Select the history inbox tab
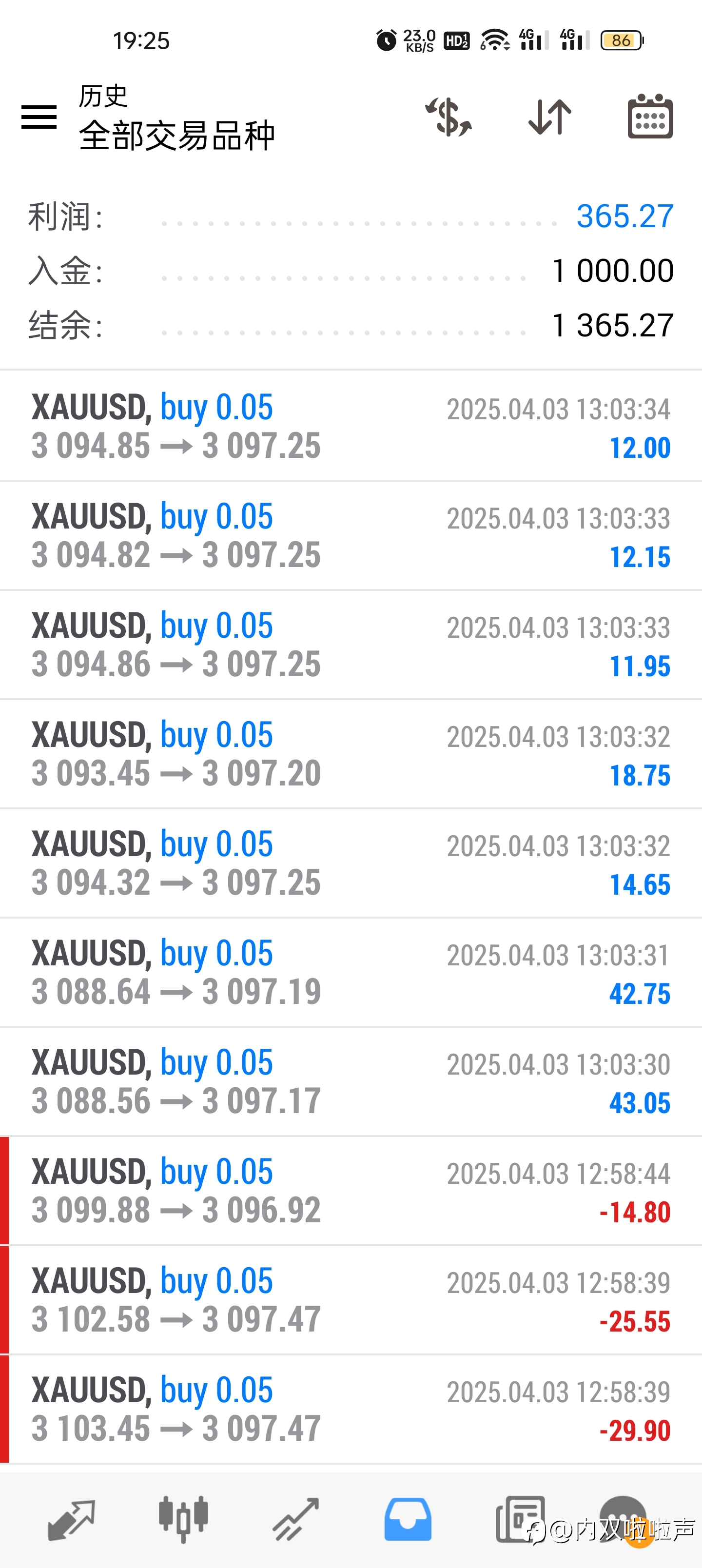The image size is (702, 1568). point(408,1519)
